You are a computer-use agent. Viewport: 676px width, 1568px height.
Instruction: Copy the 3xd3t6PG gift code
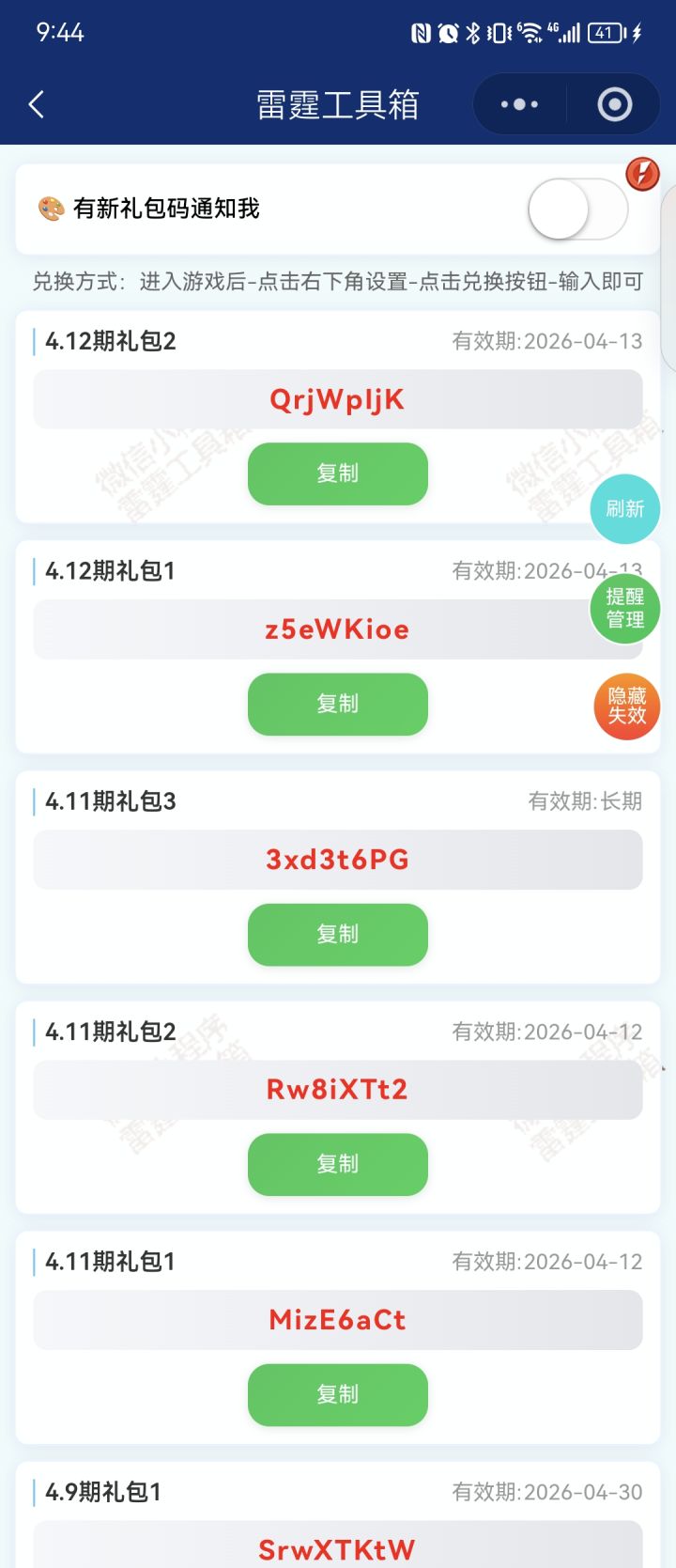337,934
